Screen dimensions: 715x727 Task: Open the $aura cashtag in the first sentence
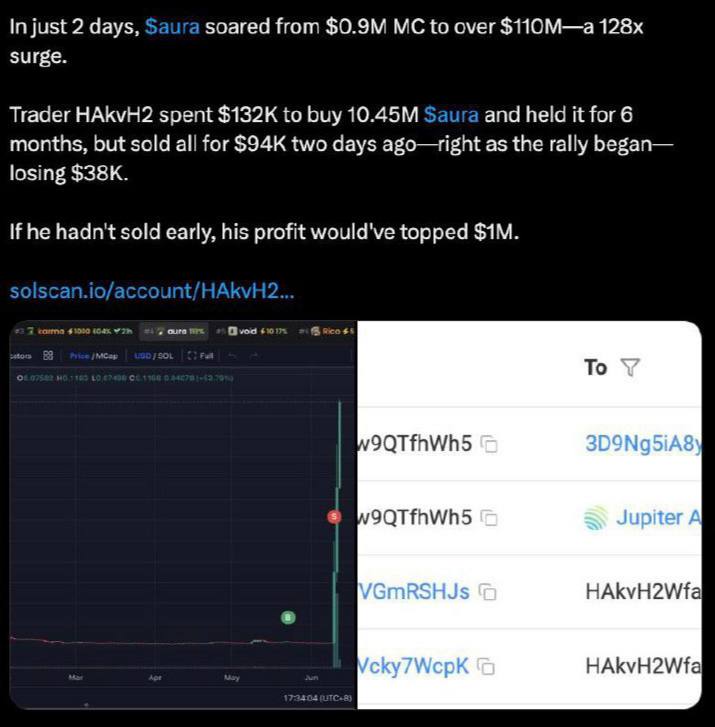coord(172,28)
